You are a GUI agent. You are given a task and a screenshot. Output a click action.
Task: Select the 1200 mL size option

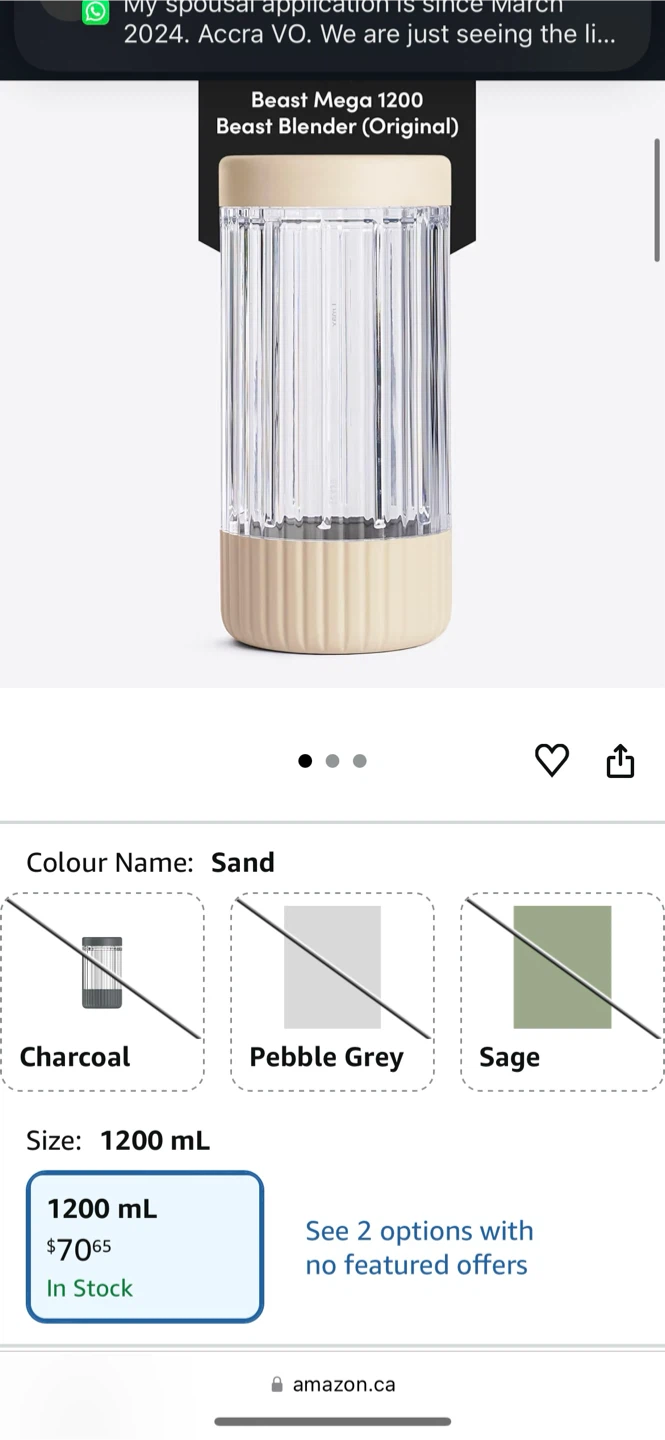pyautogui.click(x=145, y=1247)
